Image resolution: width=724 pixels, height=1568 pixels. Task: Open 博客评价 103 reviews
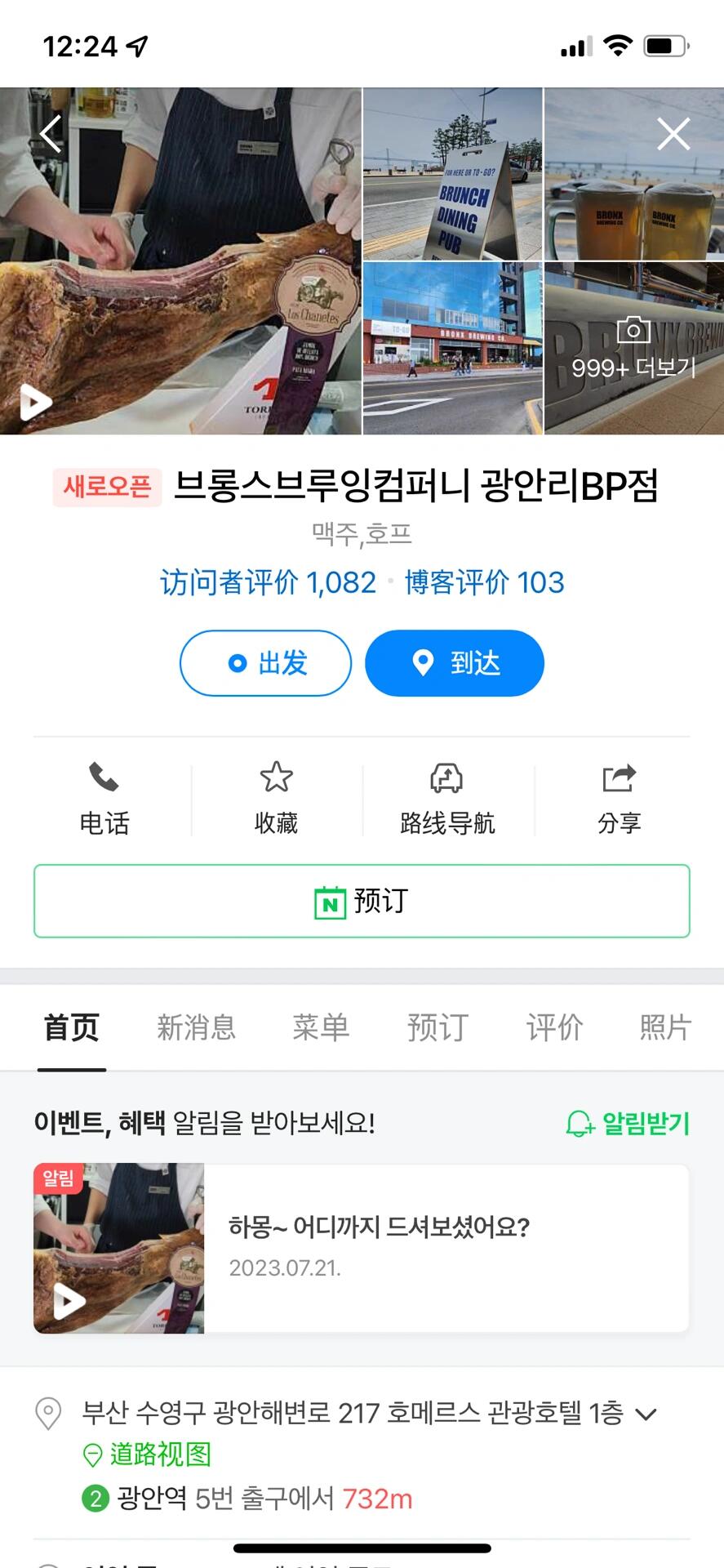(484, 582)
